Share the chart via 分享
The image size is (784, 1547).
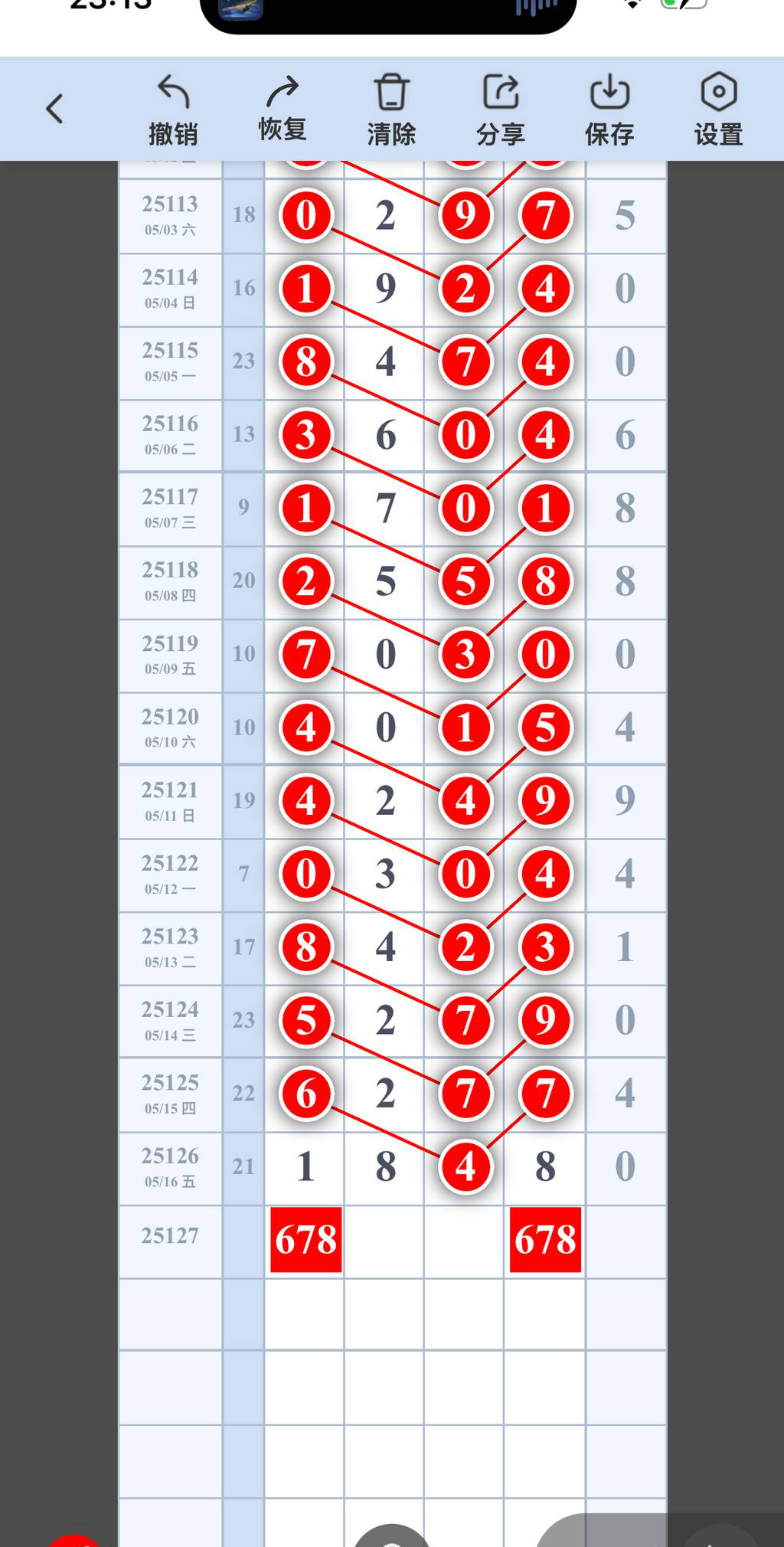[x=501, y=110]
